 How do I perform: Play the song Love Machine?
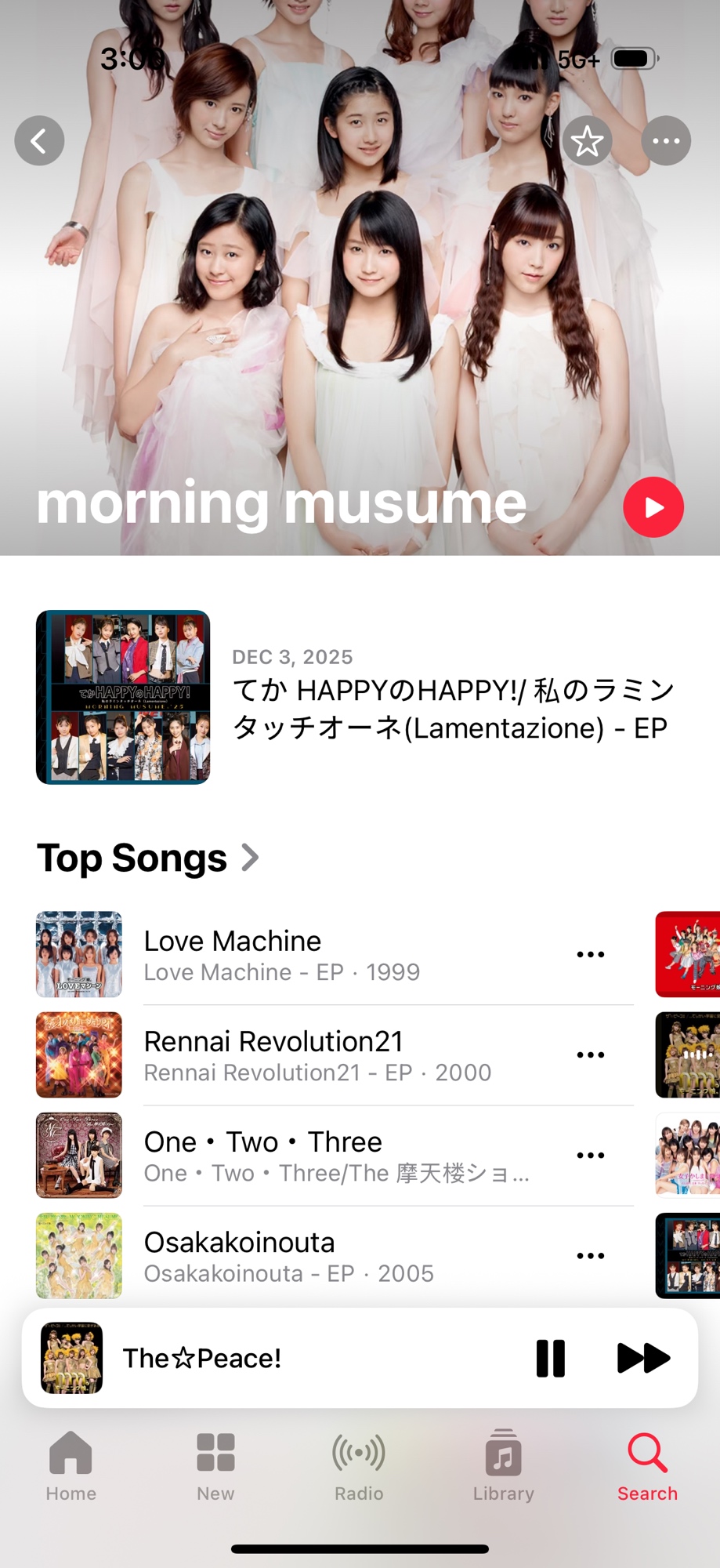[x=313, y=954]
